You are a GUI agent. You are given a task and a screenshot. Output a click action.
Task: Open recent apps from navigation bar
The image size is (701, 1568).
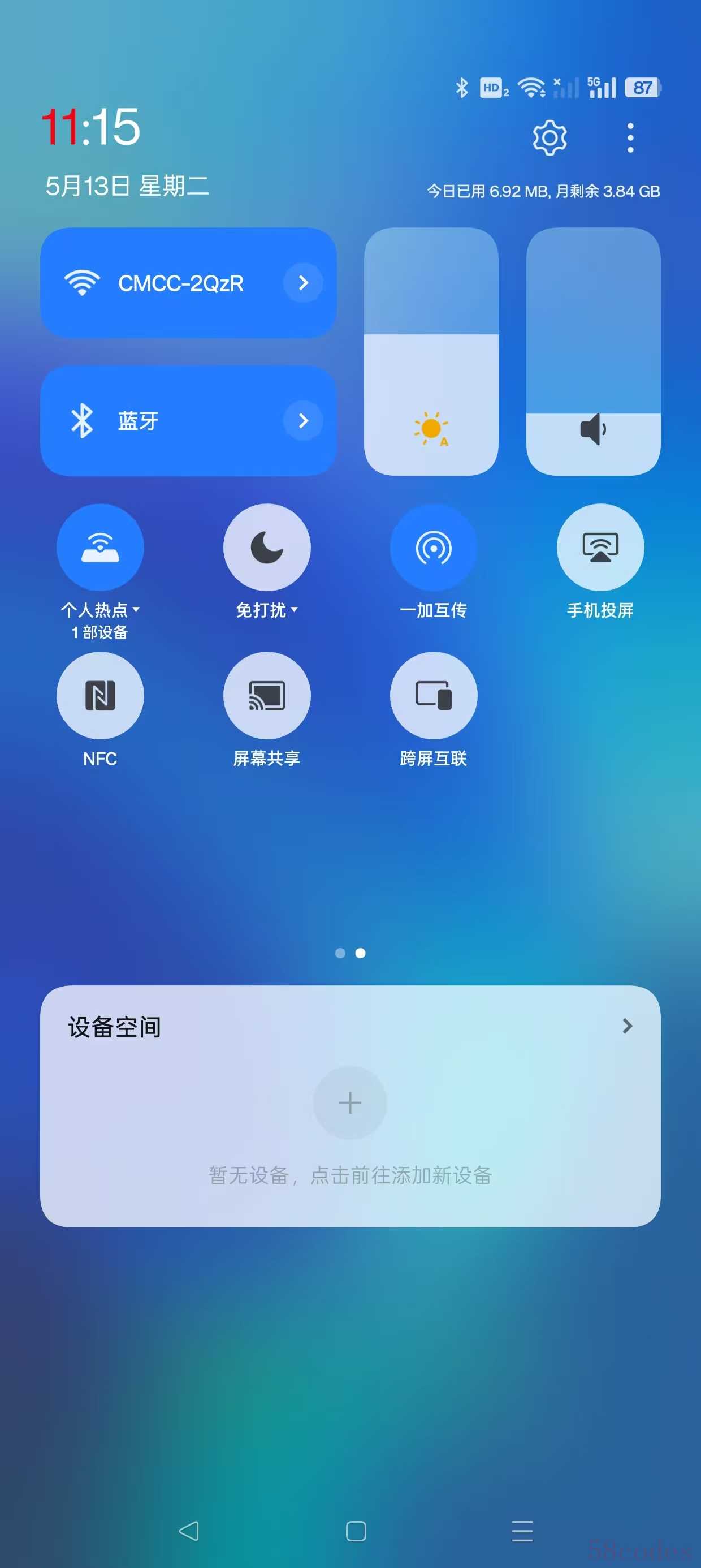(x=522, y=1531)
